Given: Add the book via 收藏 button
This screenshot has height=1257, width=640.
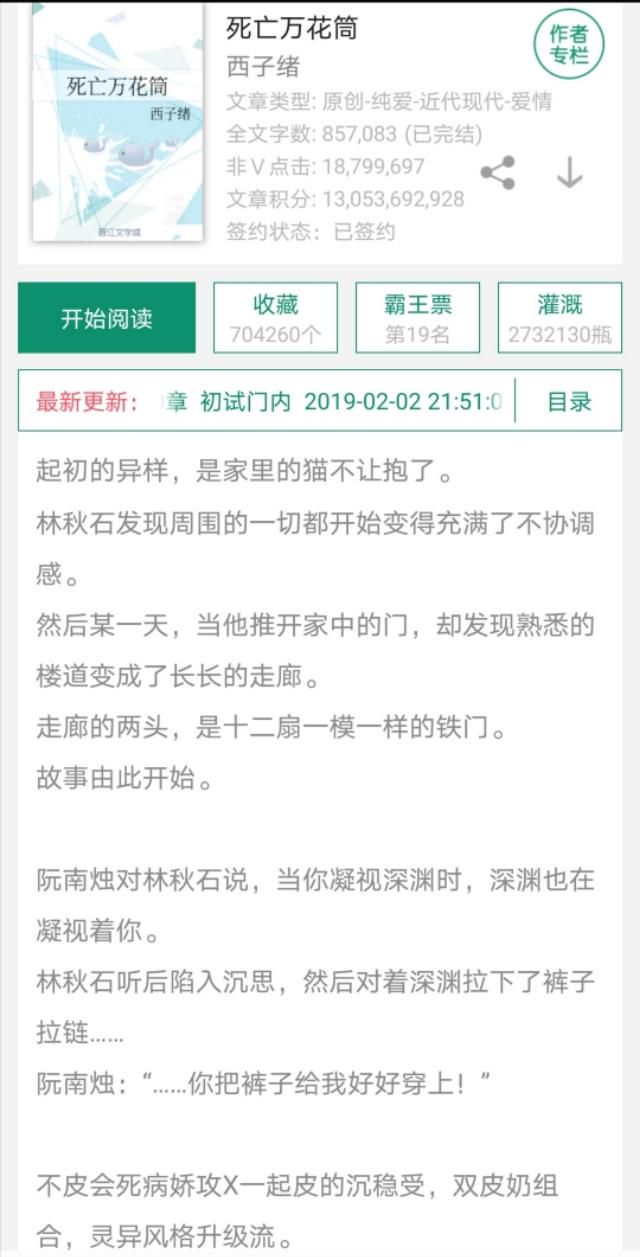Looking at the screenshot, I should point(276,318).
